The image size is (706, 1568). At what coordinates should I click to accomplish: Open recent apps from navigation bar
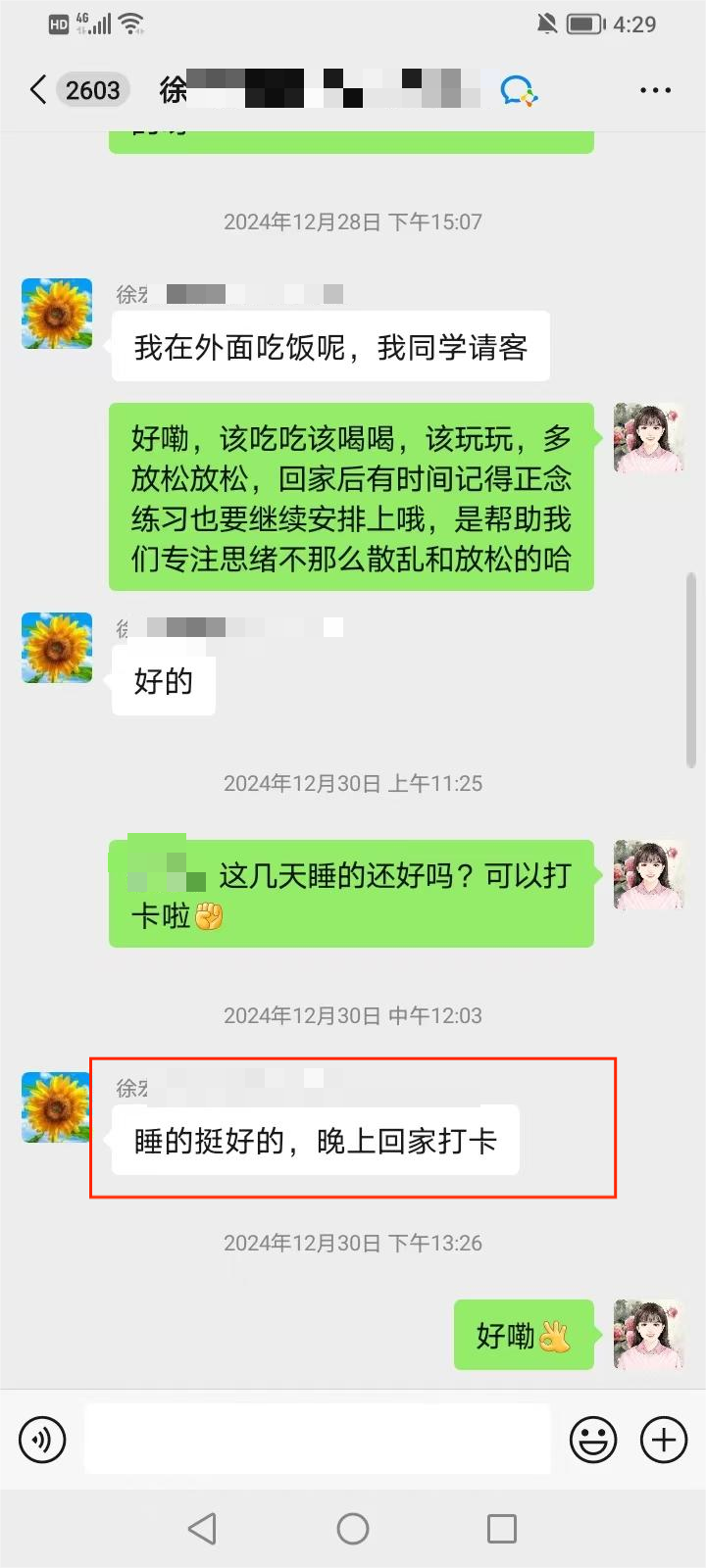click(501, 1528)
